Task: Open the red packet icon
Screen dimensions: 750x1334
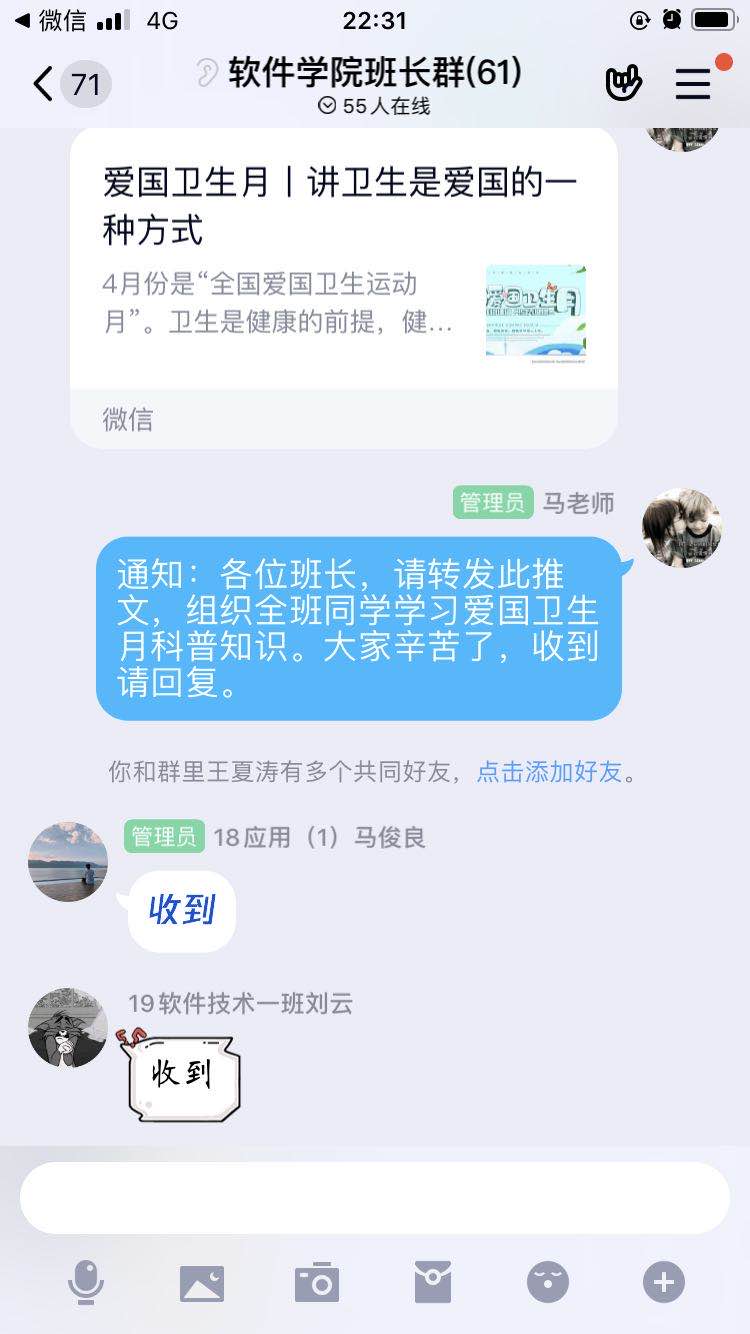Action: coord(433,1282)
